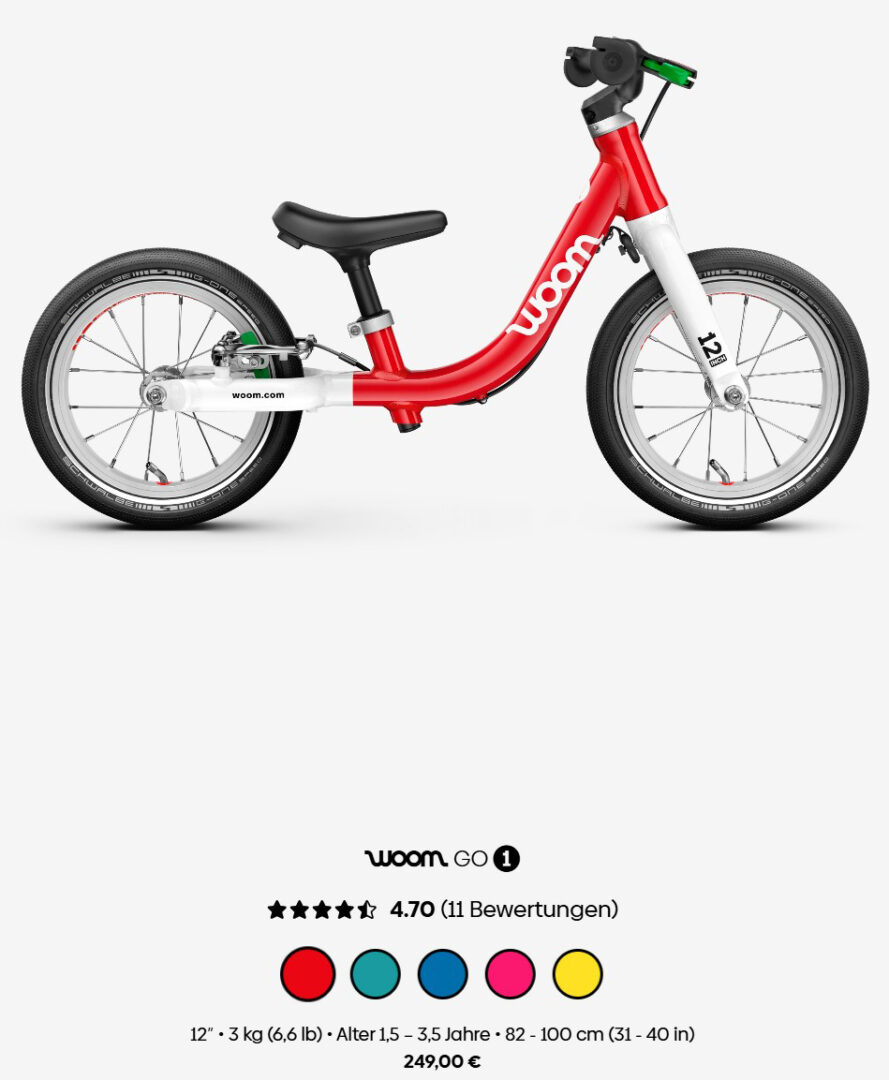Choose the teal green color option
The image size is (889, 1080).
coord(375,974)
